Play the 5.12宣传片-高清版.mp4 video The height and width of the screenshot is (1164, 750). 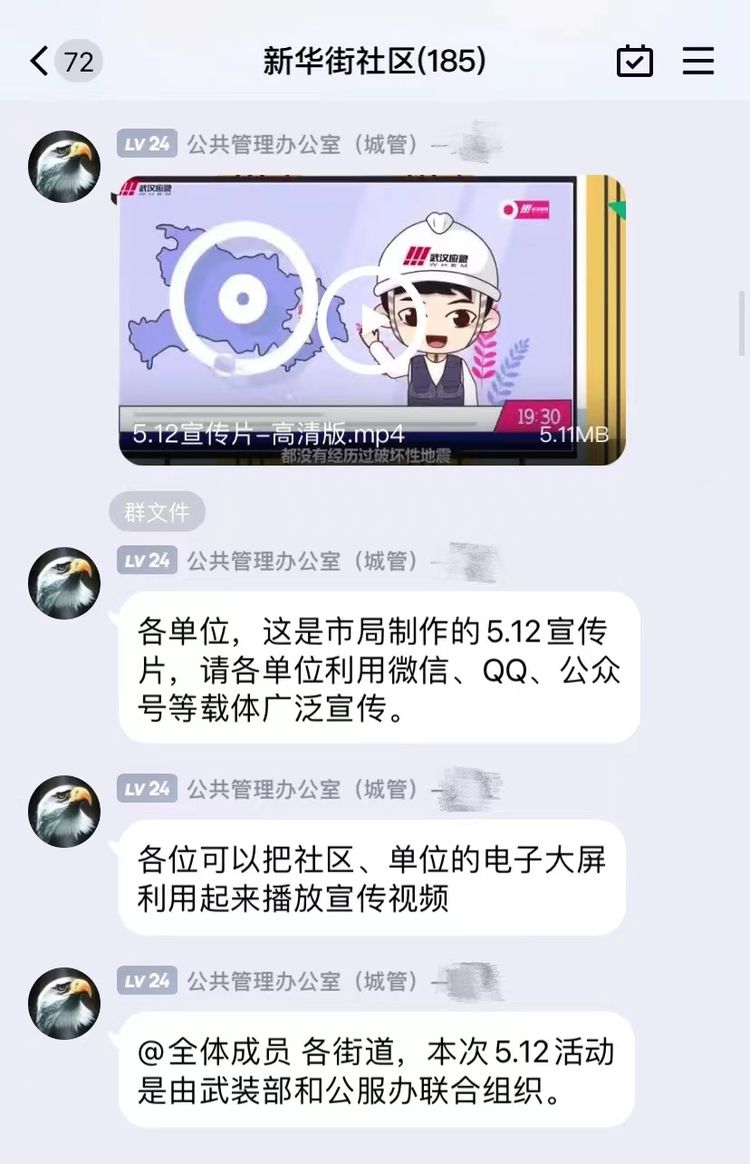point(371,319)
